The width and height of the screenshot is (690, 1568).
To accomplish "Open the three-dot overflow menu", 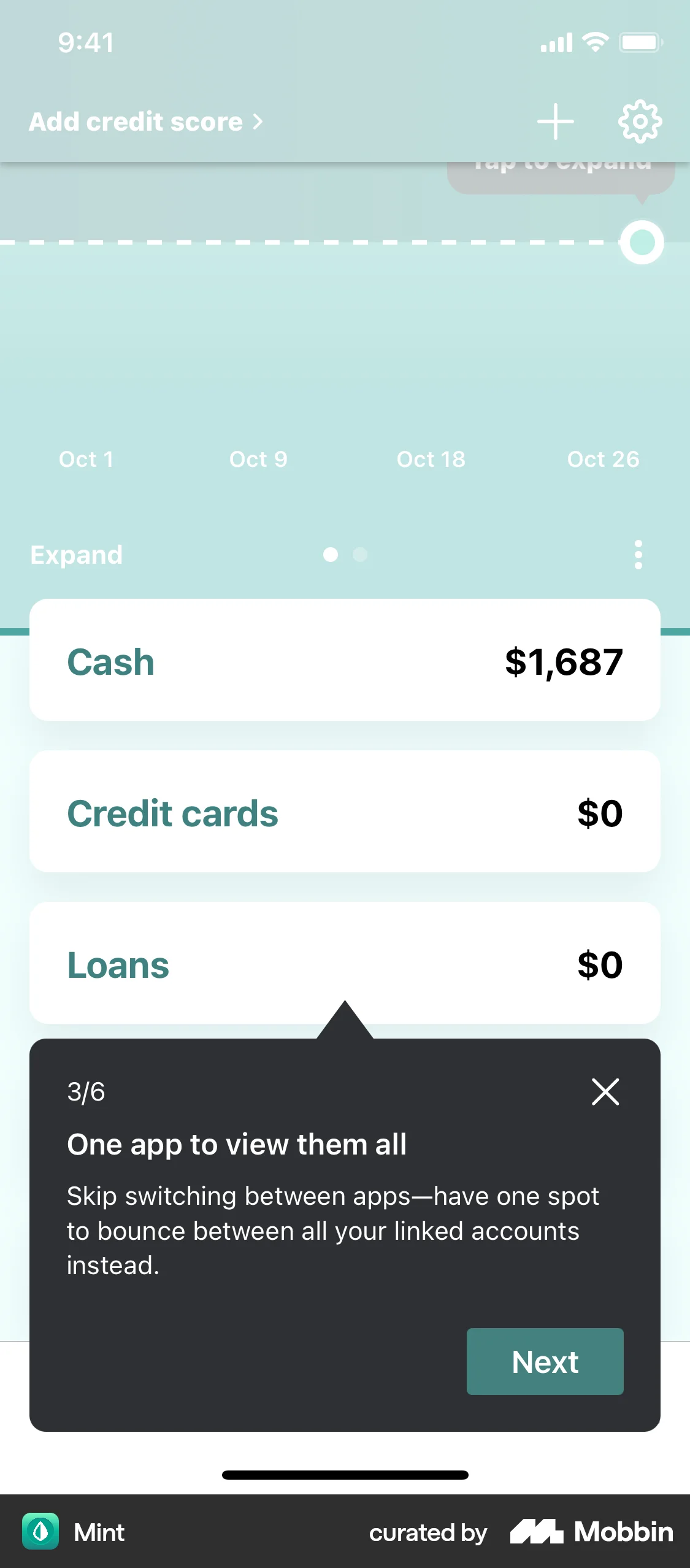I will coord(638,555).
